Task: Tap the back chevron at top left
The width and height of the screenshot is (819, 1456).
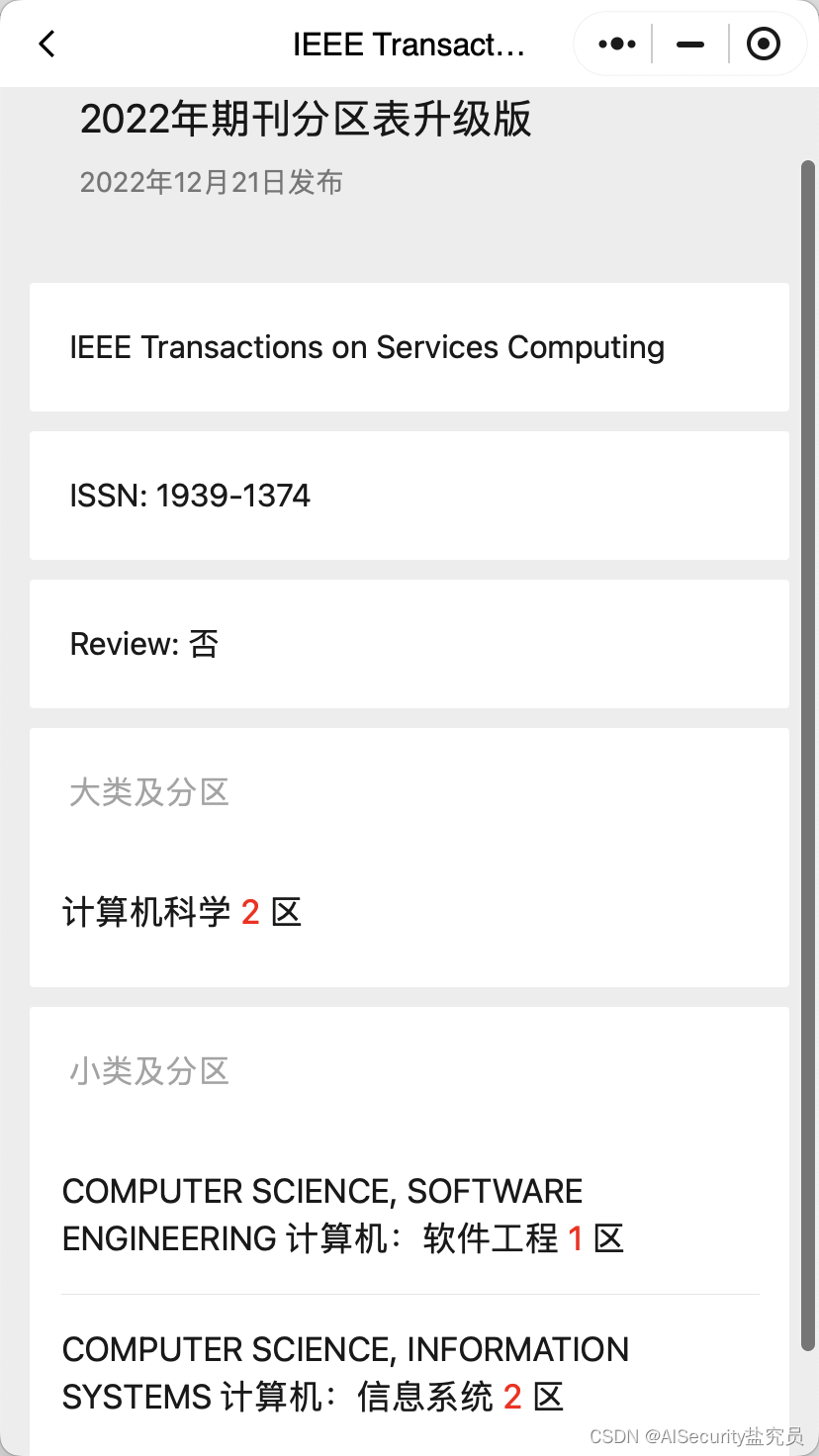Action: [45, 44]
